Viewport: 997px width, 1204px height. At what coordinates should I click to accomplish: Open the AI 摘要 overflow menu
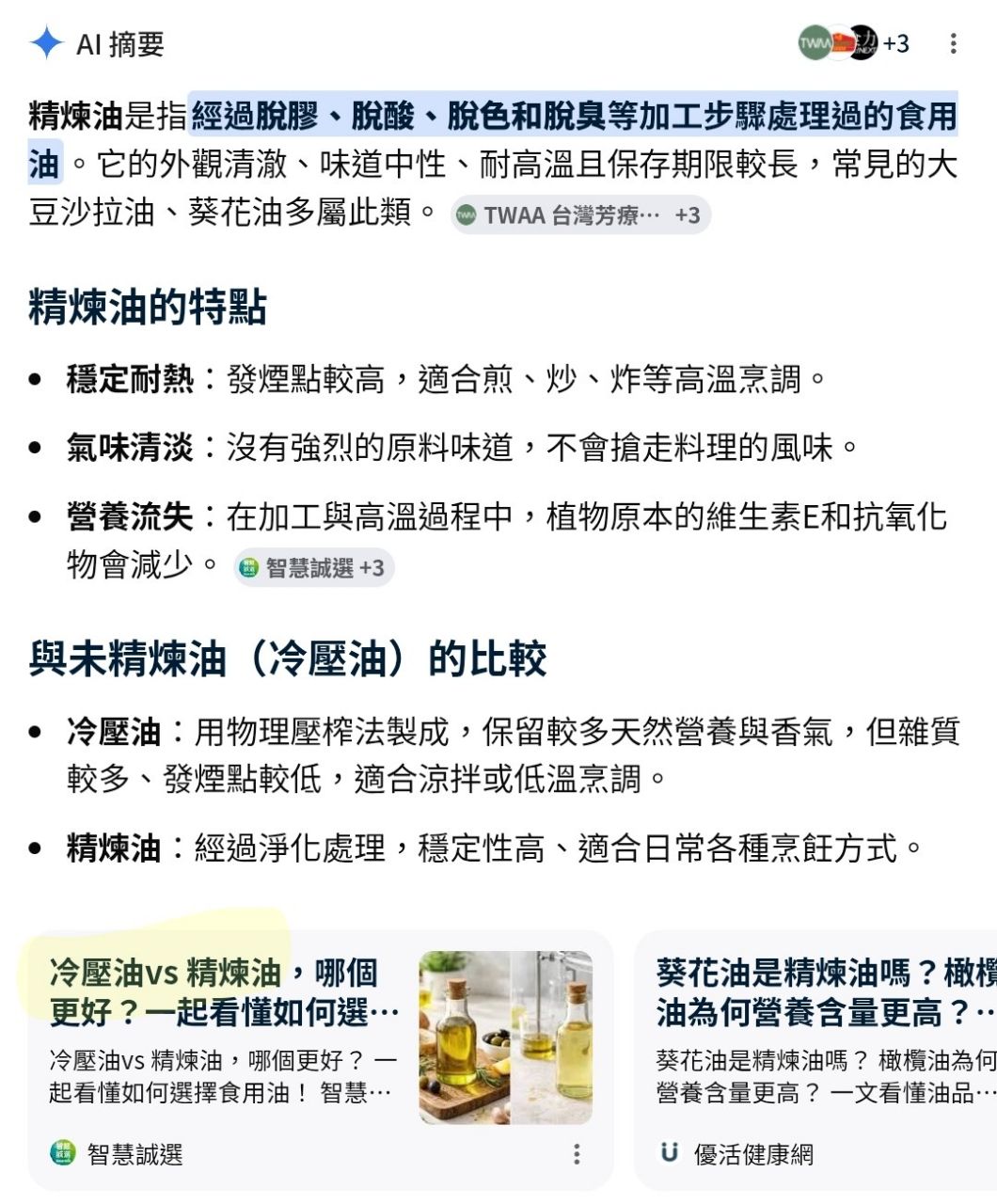[x=953, y=43]
